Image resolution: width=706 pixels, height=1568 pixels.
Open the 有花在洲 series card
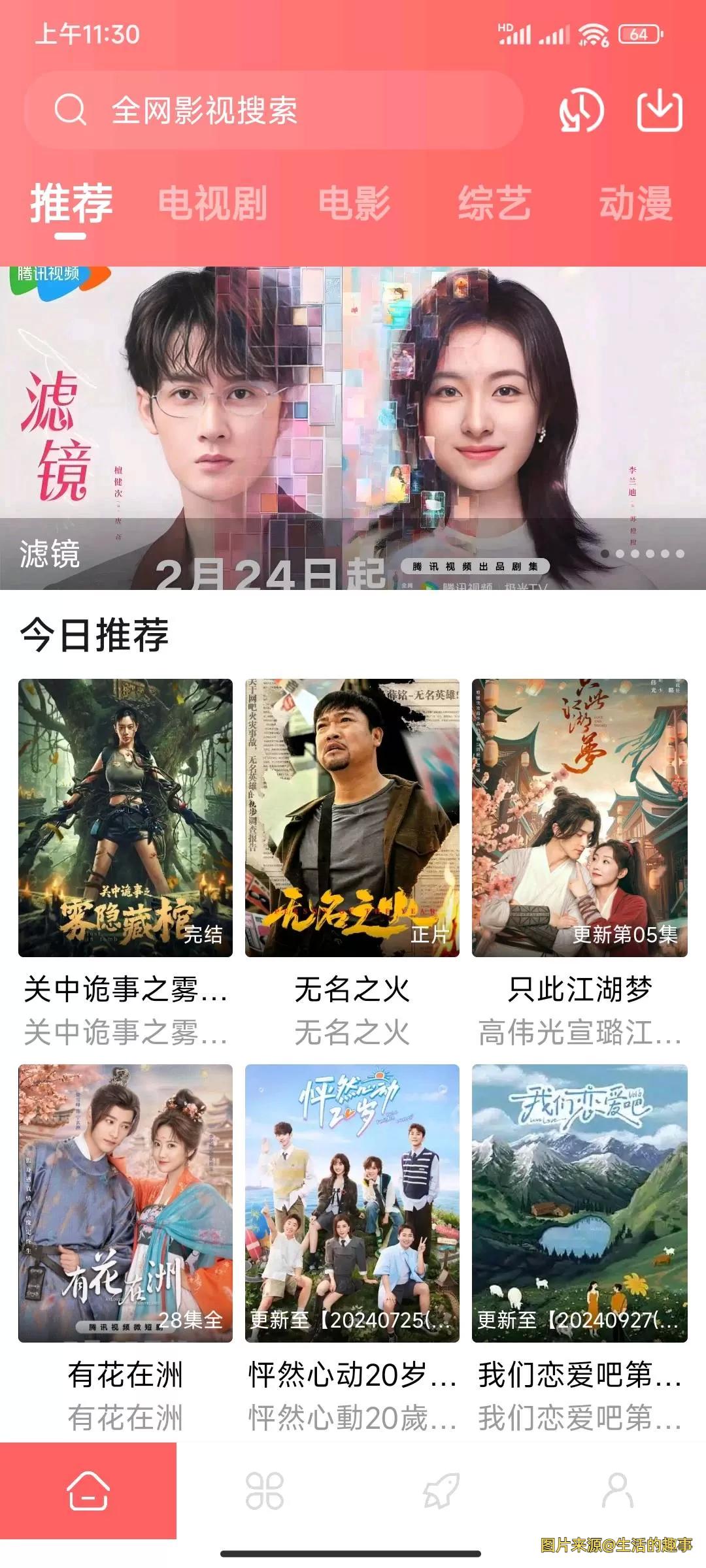click(x=126, y=1203)
